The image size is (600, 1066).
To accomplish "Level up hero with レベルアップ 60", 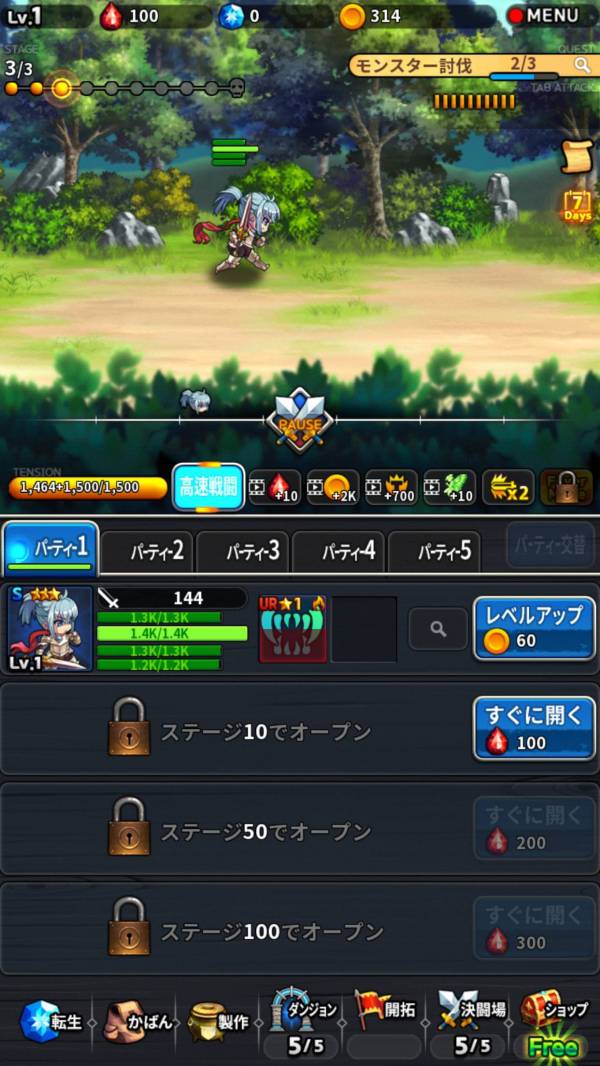I will click(534, 628).
